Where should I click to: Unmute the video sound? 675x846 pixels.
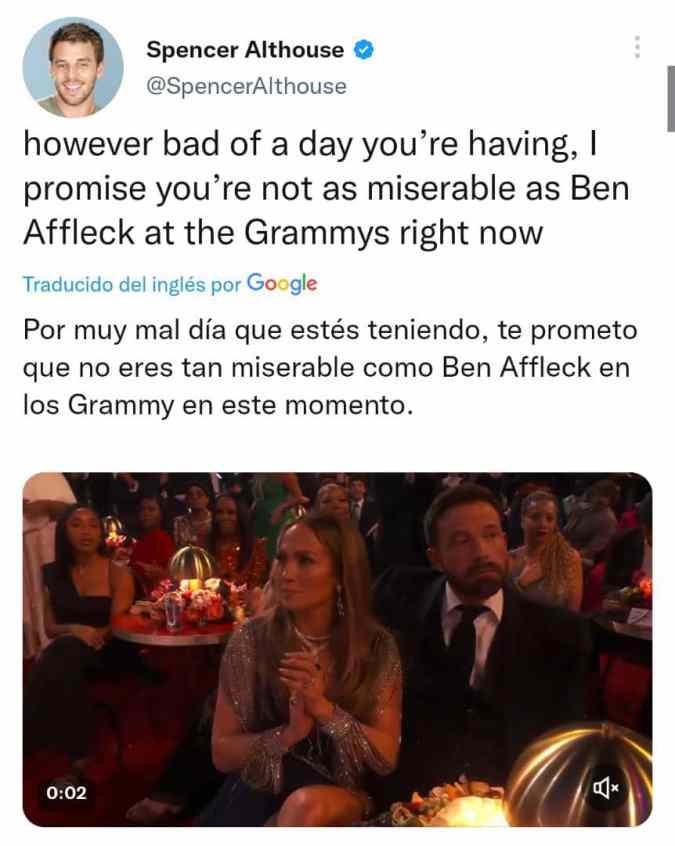606,789
